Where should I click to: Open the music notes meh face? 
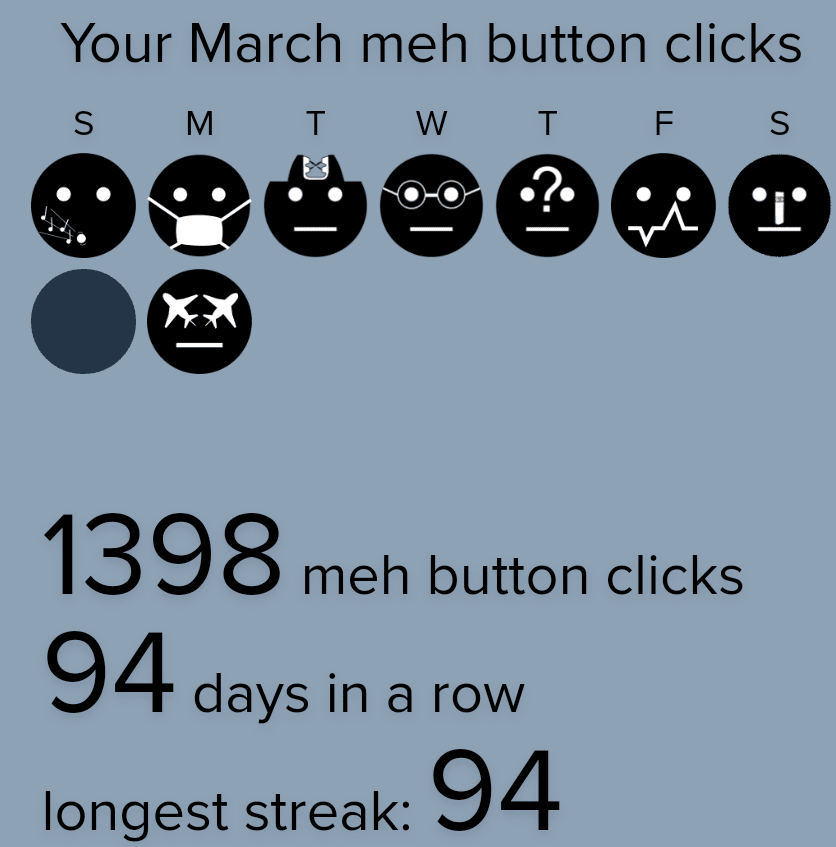tap(83, 205)
